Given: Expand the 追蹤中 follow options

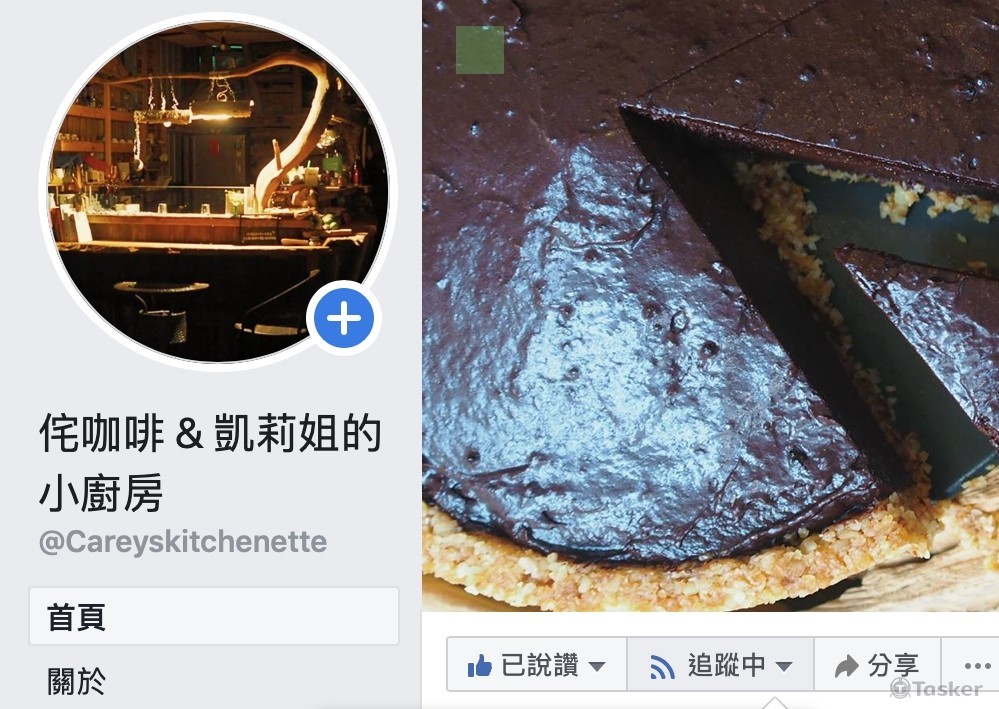Looking at the screenshot, I should tap(721, 665).
